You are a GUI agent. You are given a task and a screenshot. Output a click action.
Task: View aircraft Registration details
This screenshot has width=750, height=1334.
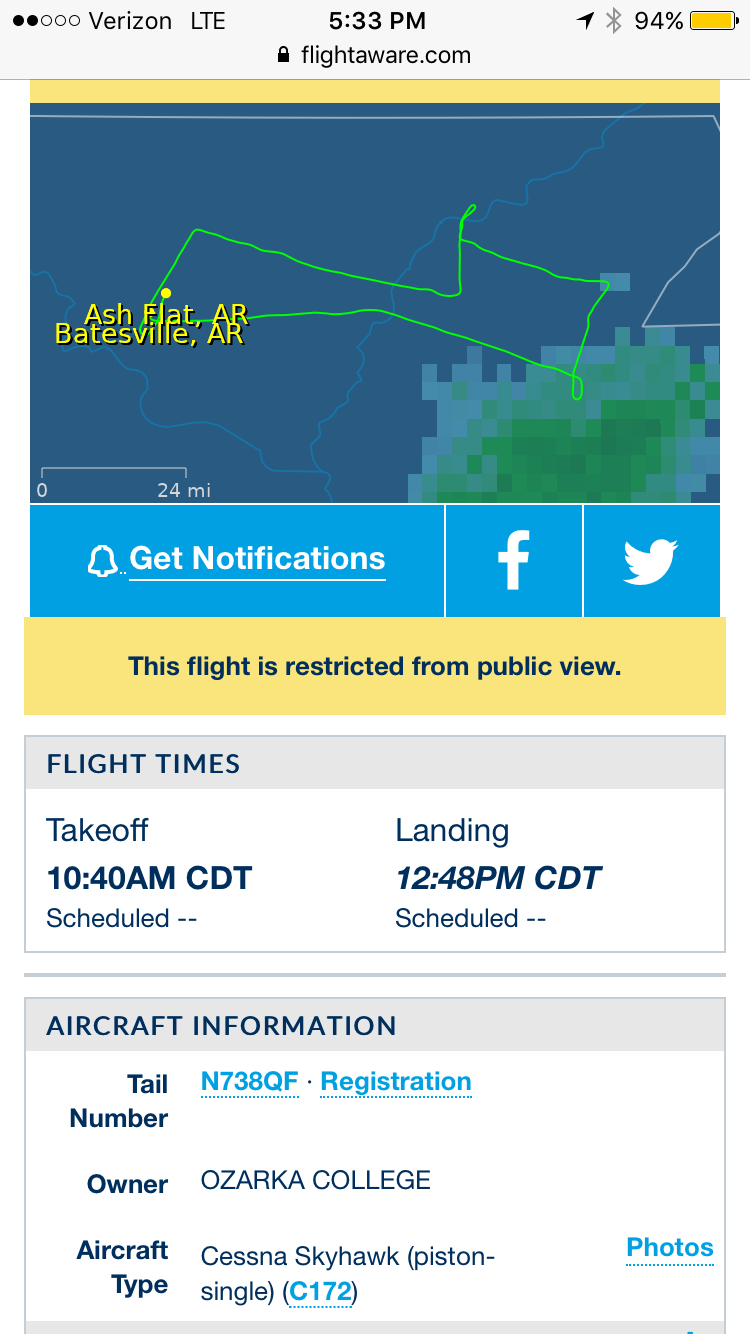(396, 1082)
